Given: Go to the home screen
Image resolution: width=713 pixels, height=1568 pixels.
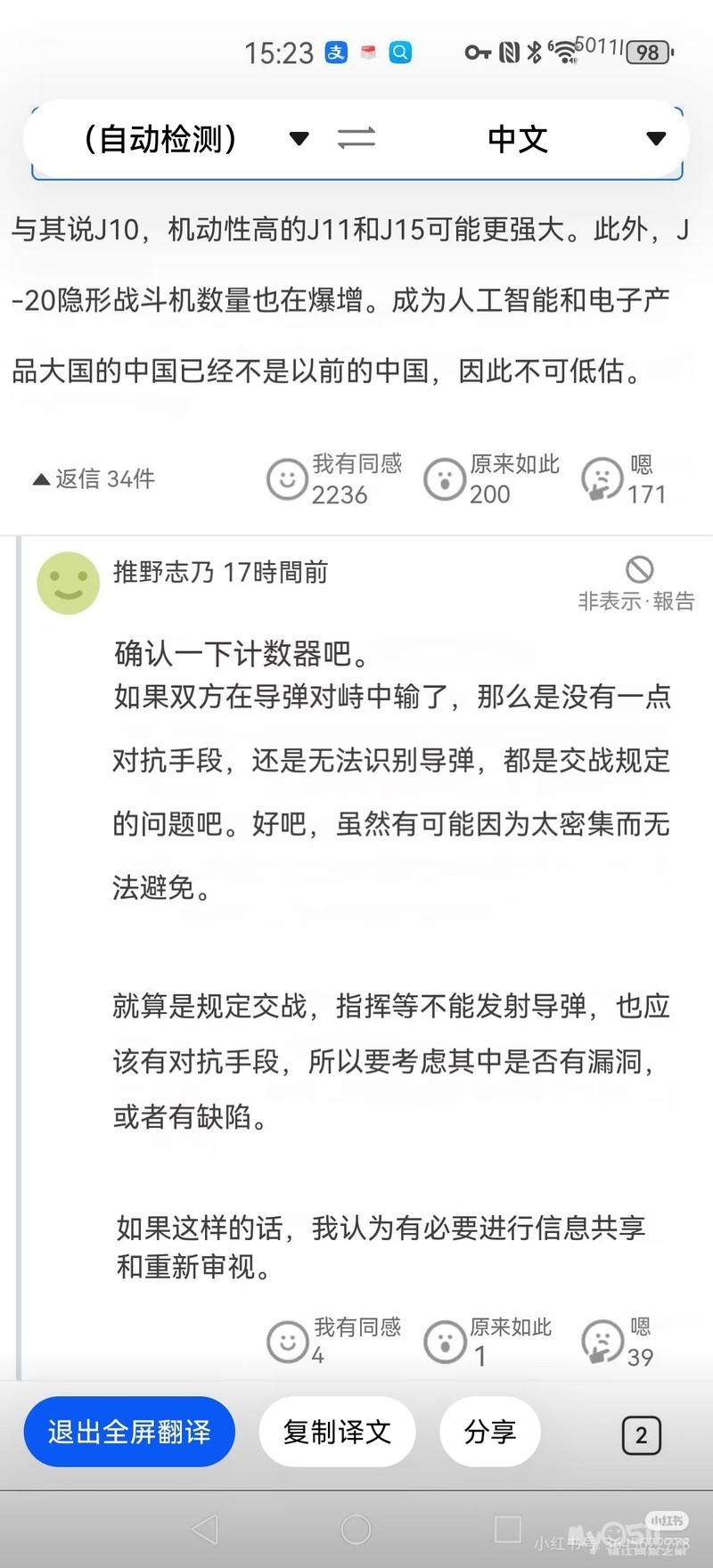Looking at the screenshot, I should coord(356,1529).
